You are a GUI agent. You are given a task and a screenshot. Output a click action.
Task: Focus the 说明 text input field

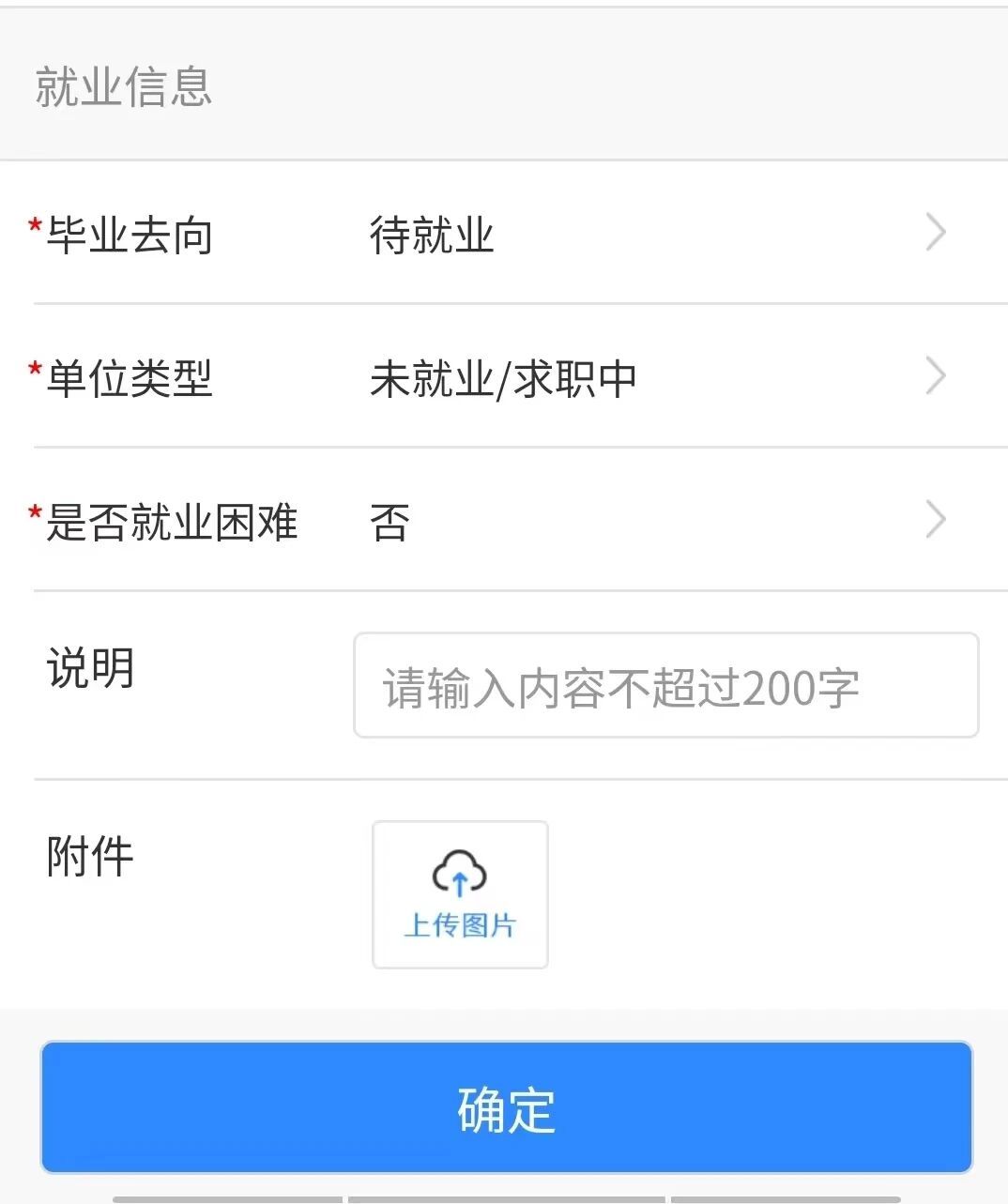pos(665,686)
